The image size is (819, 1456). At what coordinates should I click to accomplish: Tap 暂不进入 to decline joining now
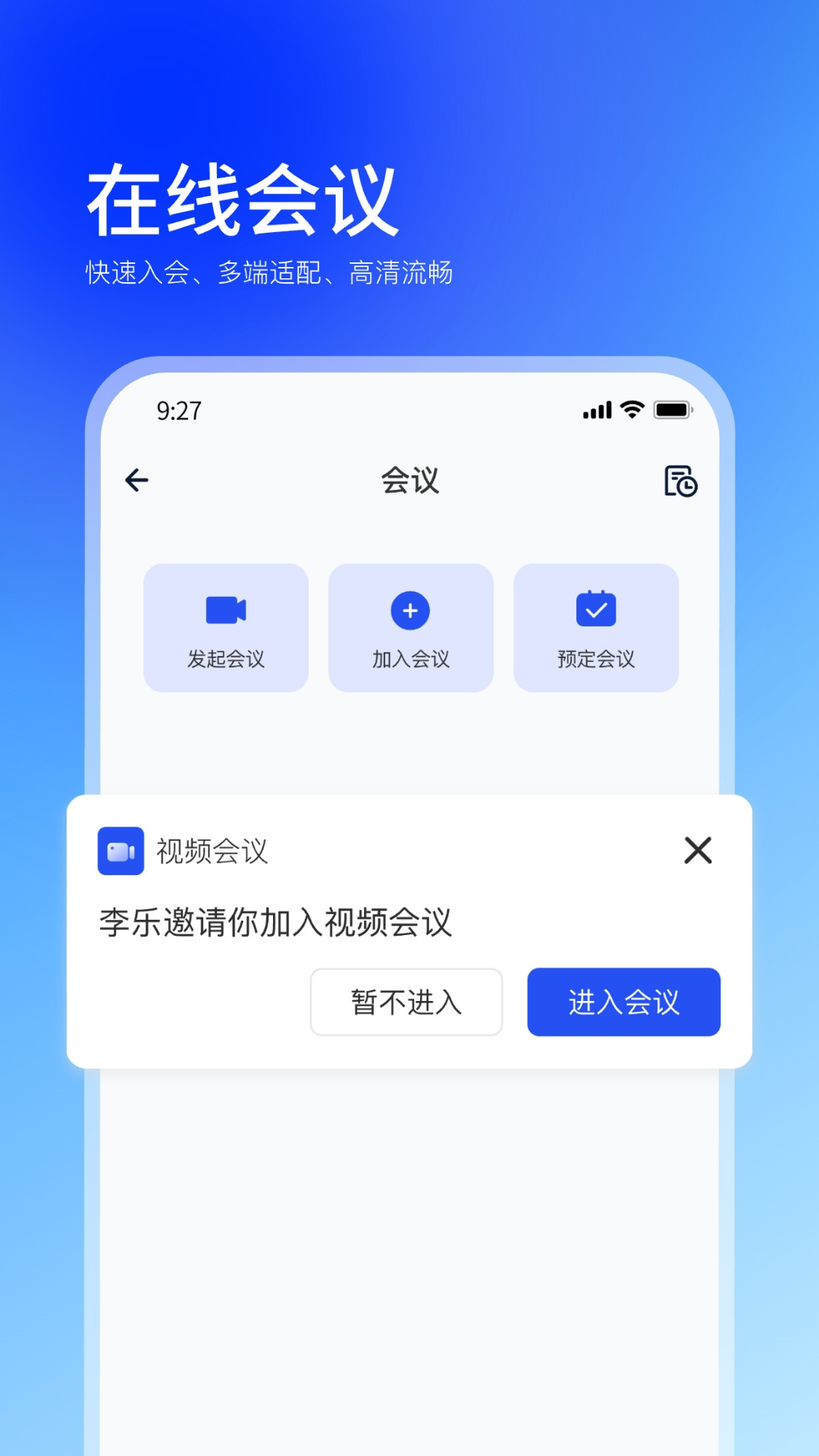point(406,1002)
